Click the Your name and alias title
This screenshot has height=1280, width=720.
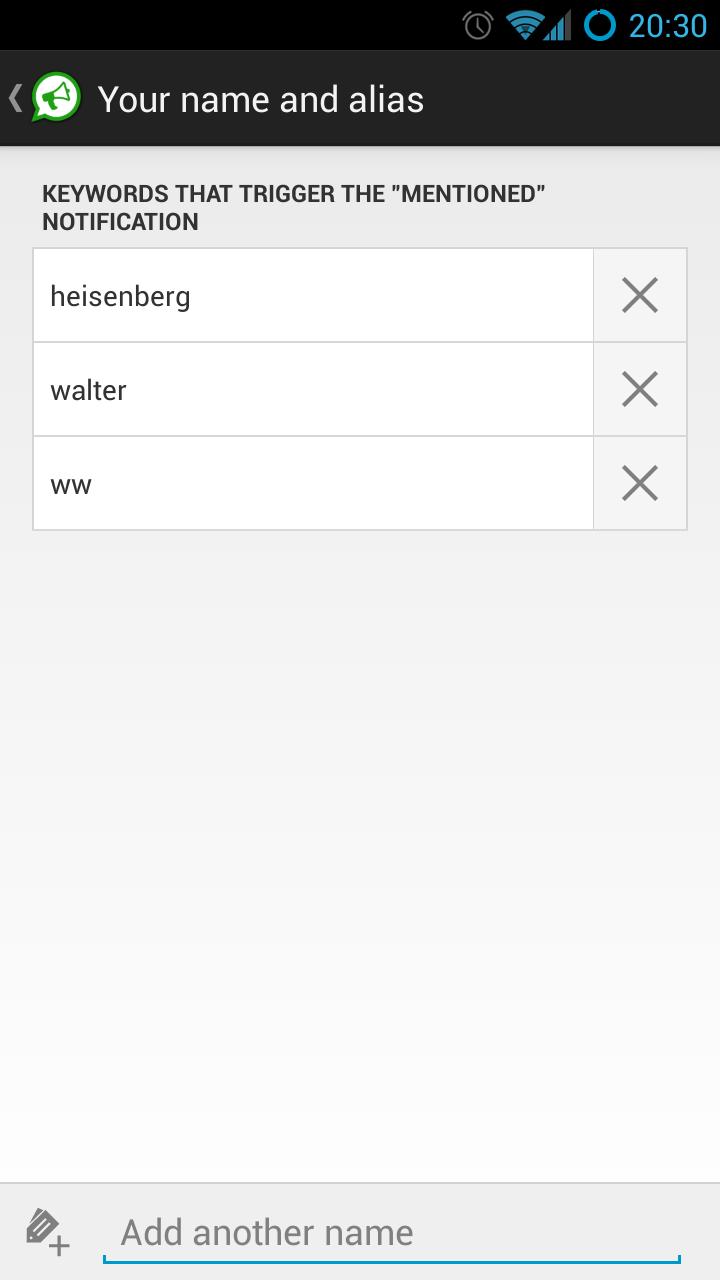click(x=259, y=97)
